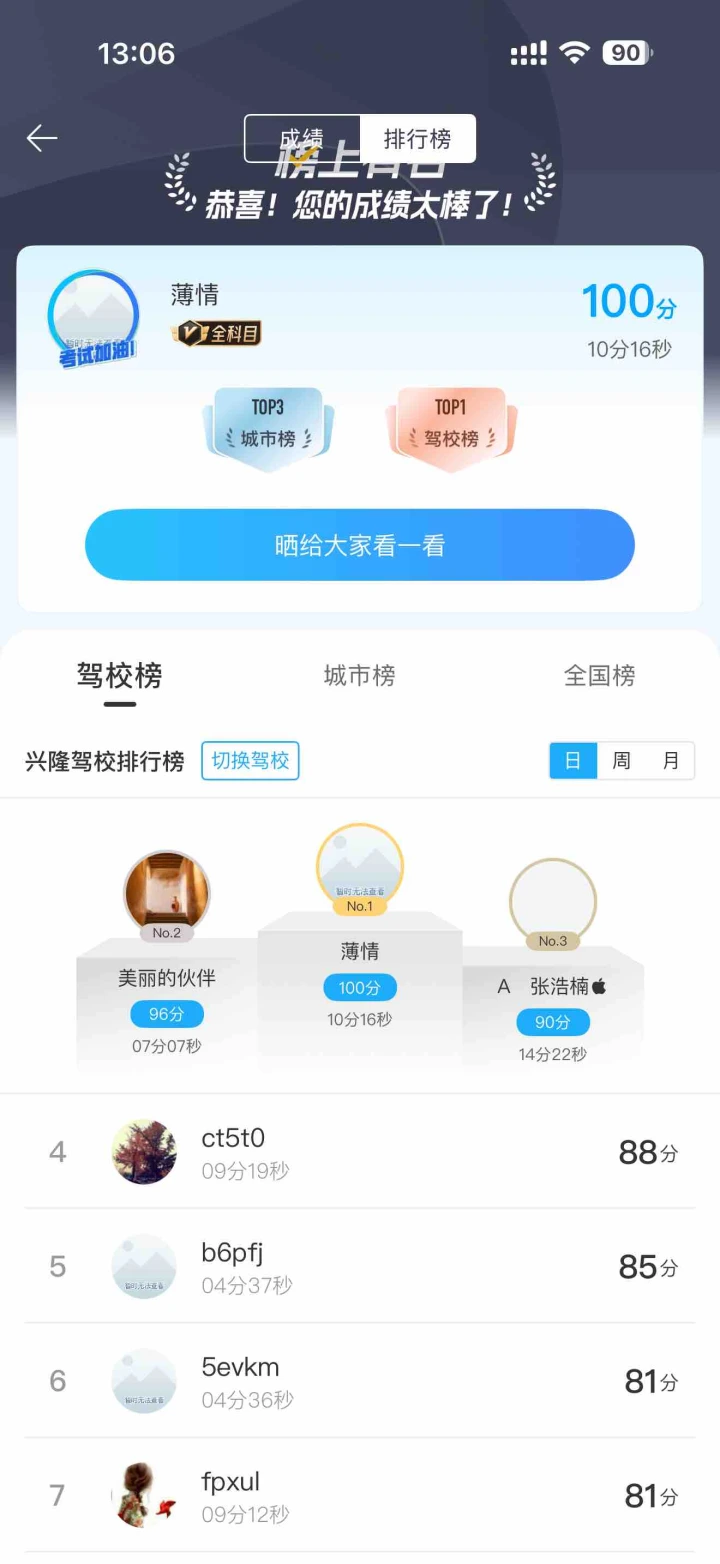View the ranking entry for 5evkm
Screen dimensions: 720x1564
point(360,1381)
